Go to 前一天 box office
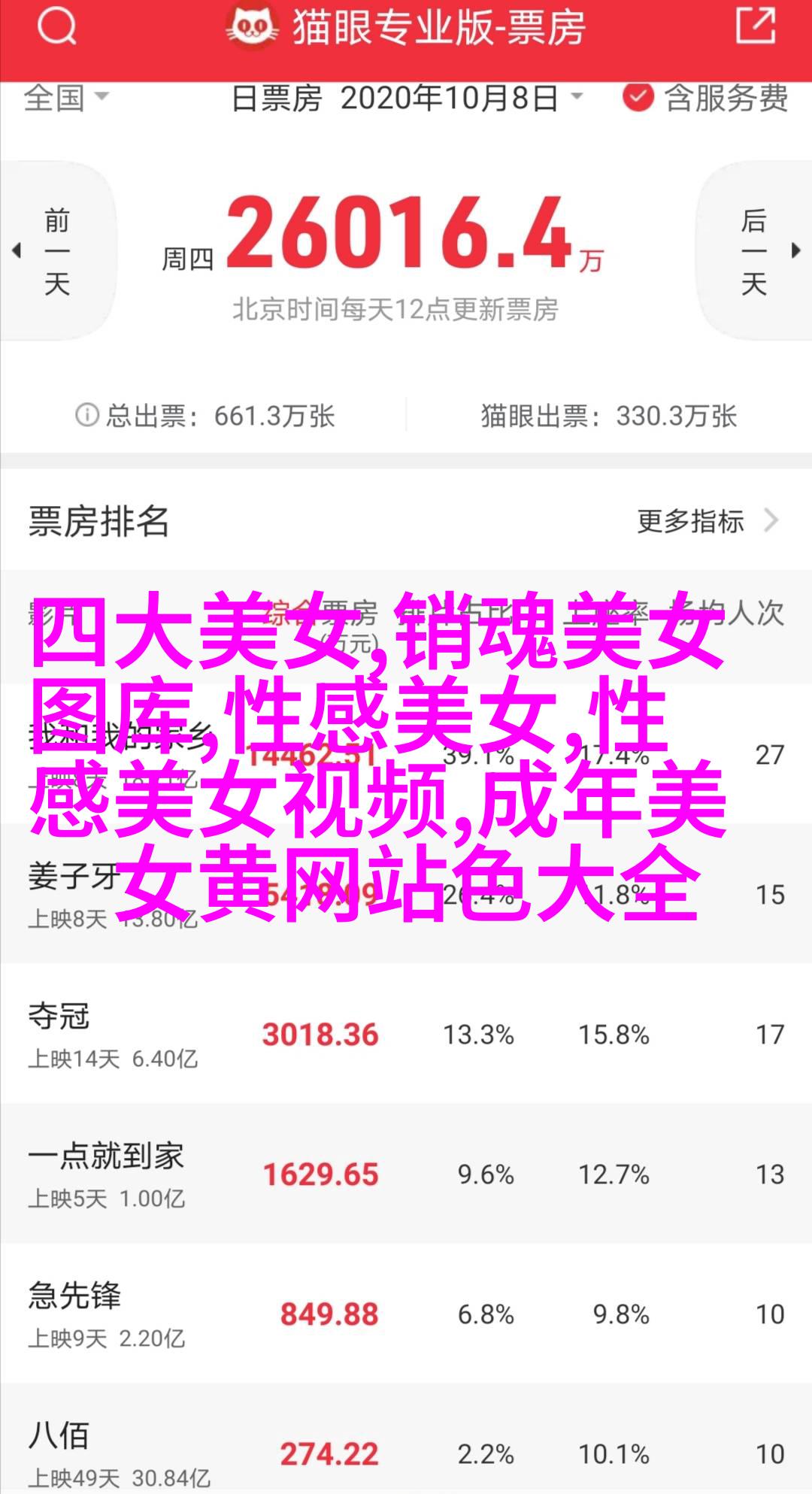This screenshot has height=1494, width=812. 56,251
